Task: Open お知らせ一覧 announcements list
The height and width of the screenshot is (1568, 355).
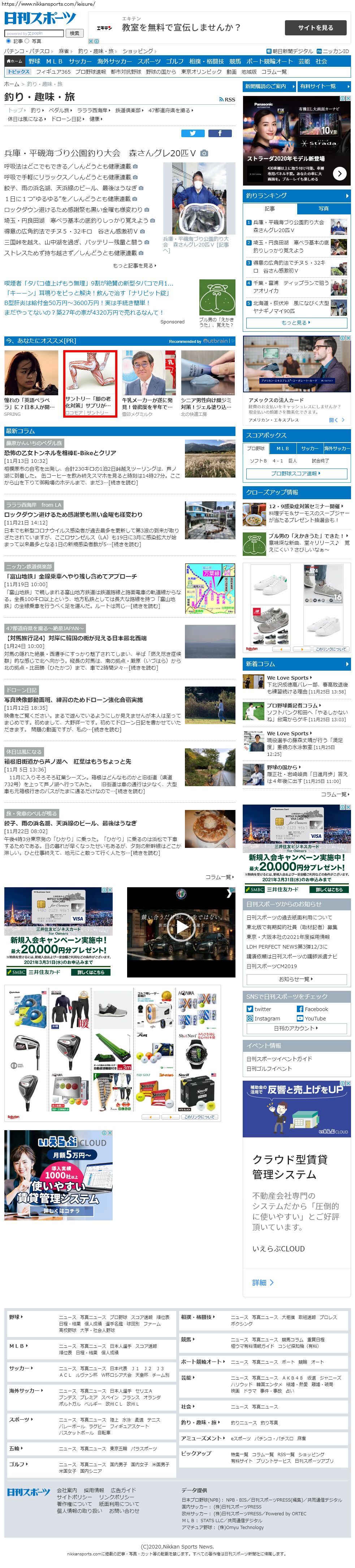Action: tap(296, 979)
